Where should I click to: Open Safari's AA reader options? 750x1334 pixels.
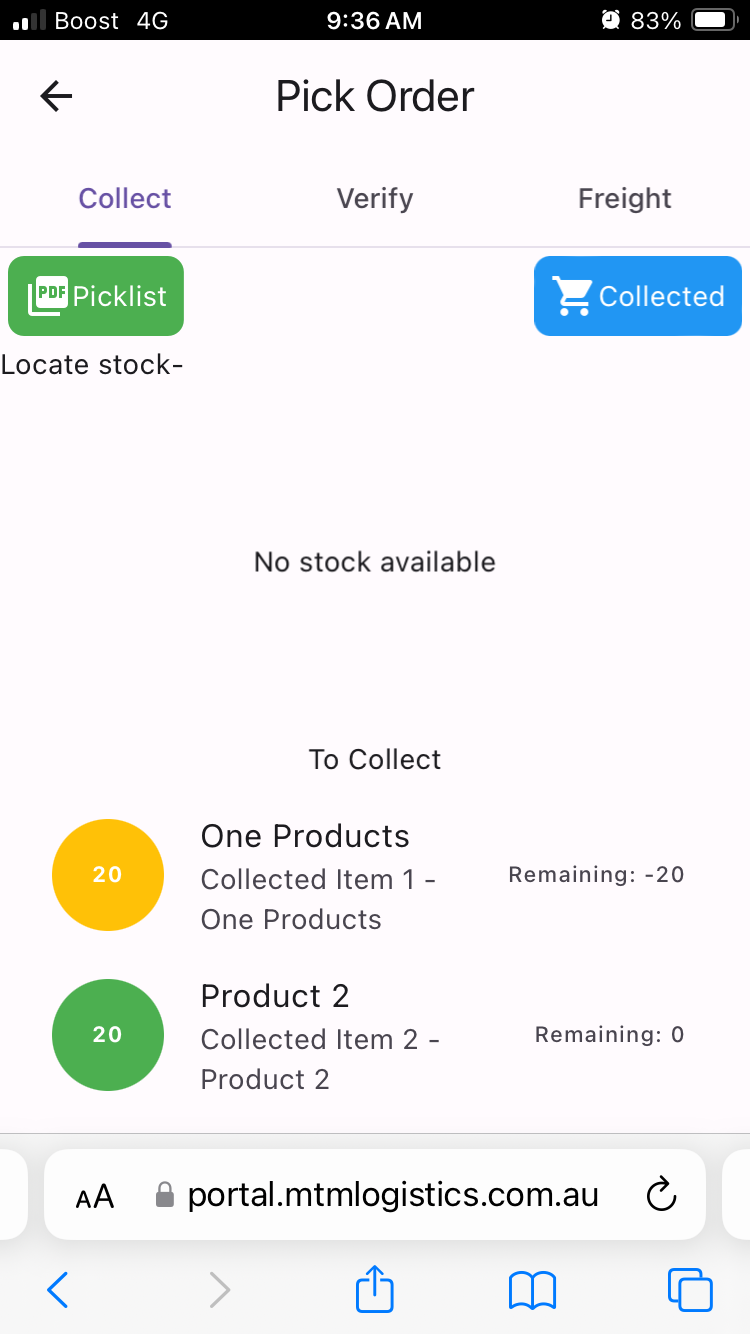[x=95, y=1196]
